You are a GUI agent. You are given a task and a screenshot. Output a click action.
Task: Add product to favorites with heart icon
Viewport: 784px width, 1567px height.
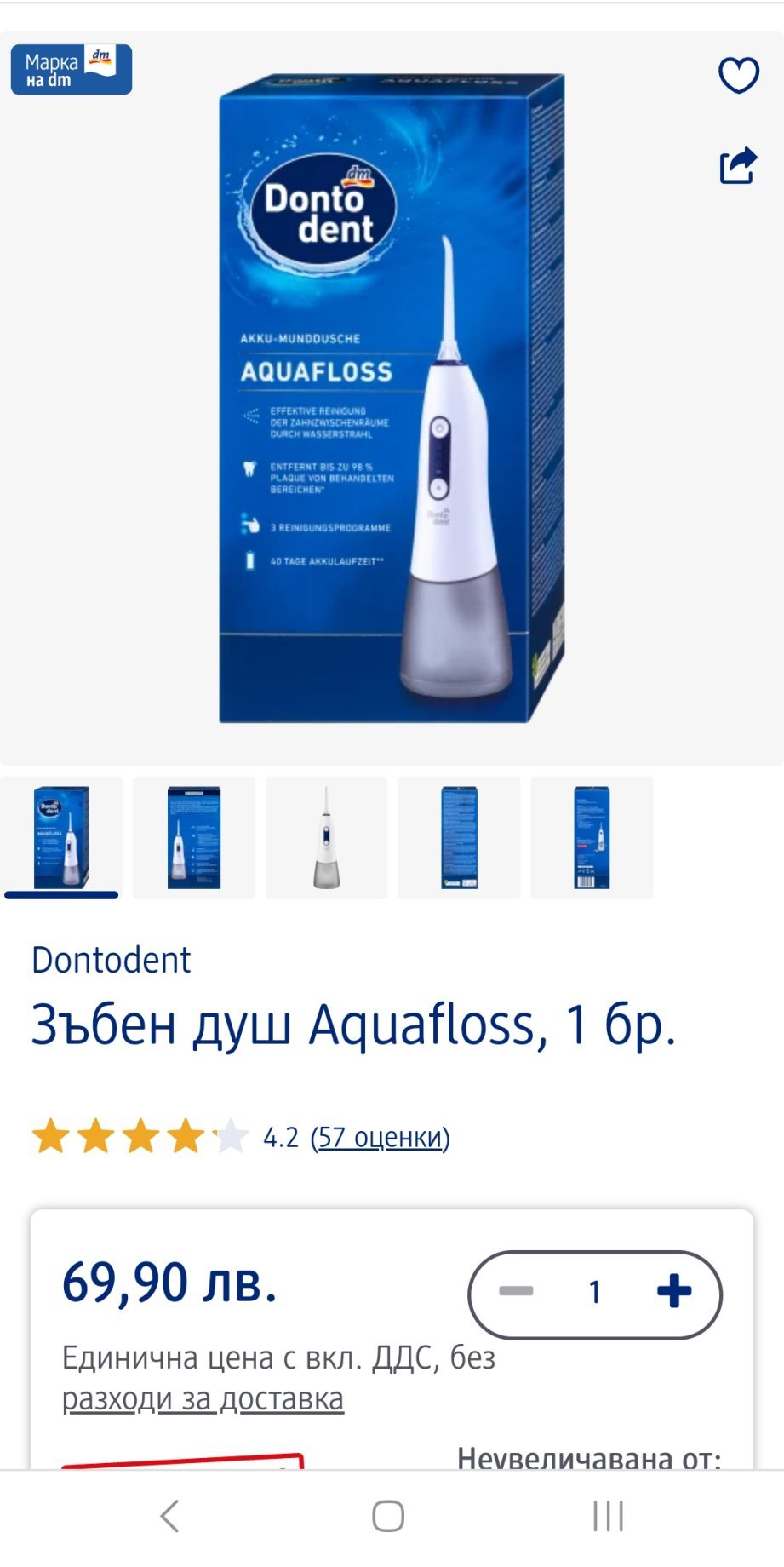[738, 76]
